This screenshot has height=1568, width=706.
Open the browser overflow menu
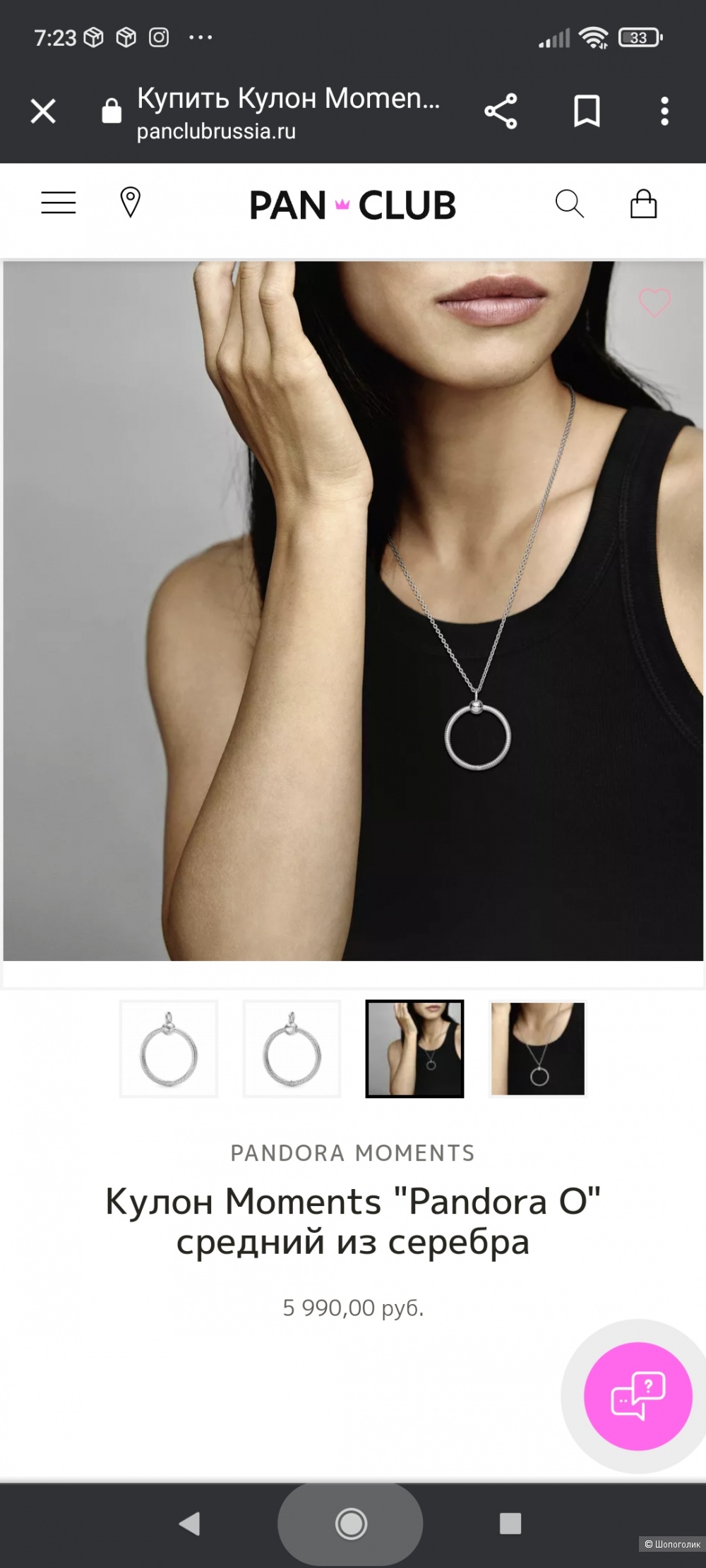pos(664,111)
